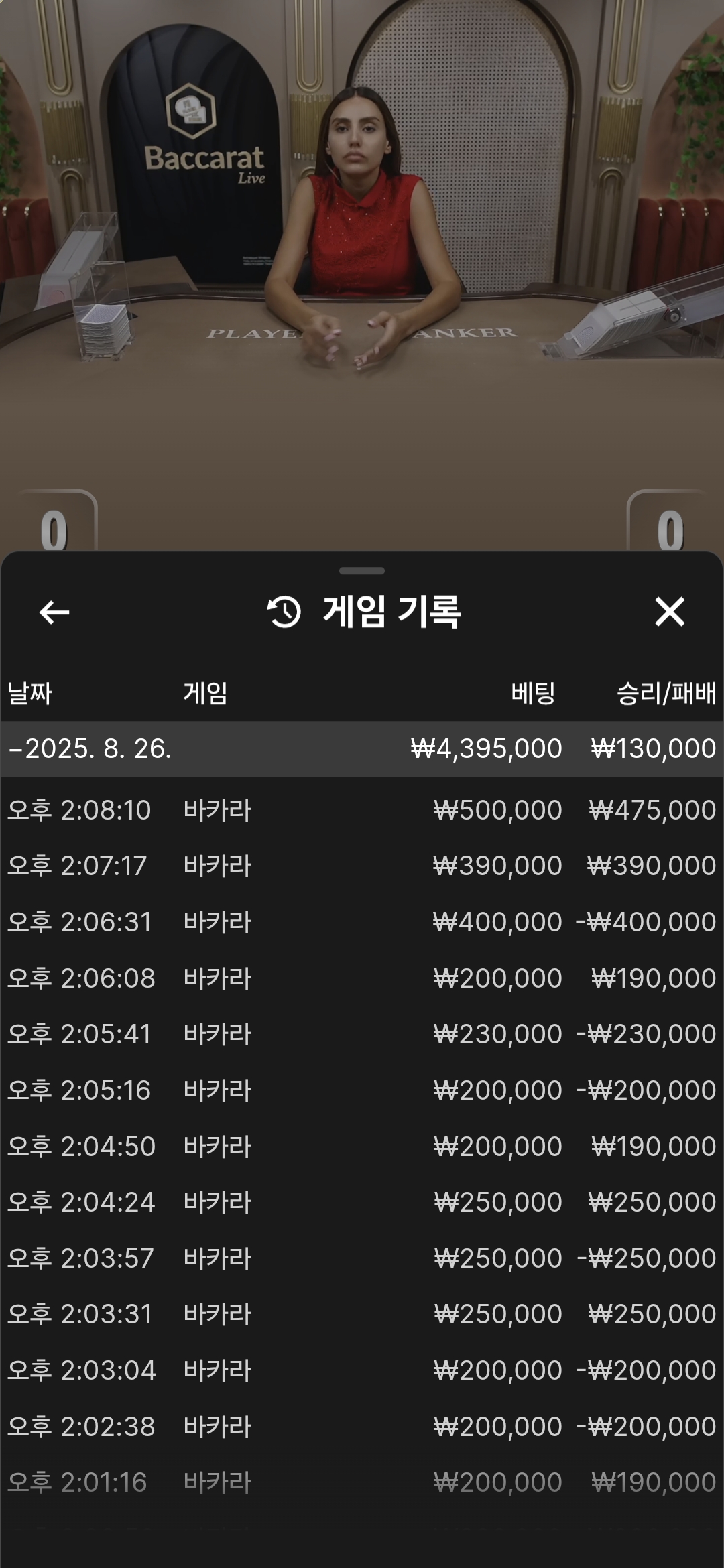
Task: Close the 게임 기록 panel
Action: coord(669,612)
